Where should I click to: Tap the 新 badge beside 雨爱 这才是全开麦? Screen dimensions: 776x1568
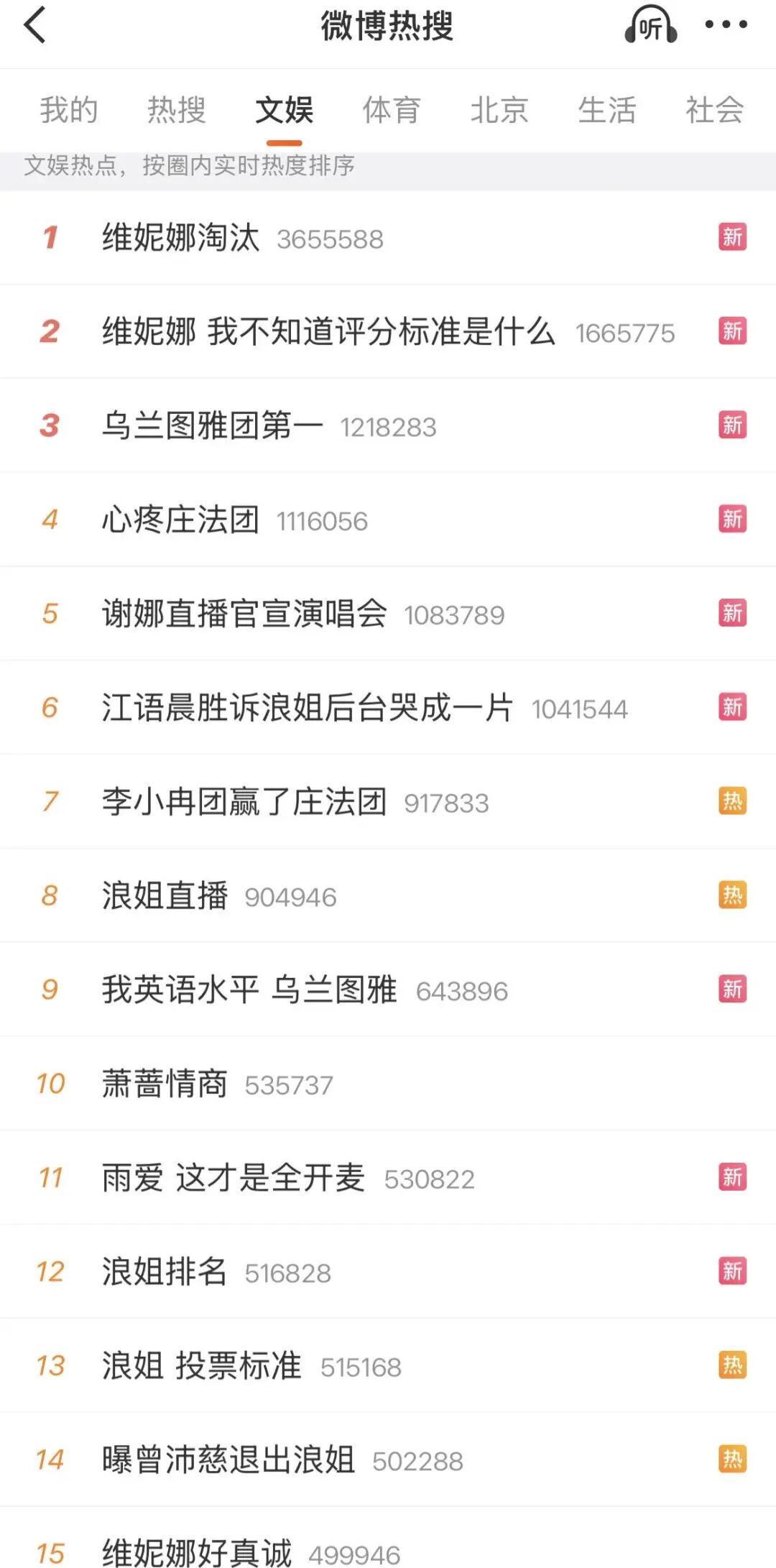click(x=732, y=1177)
